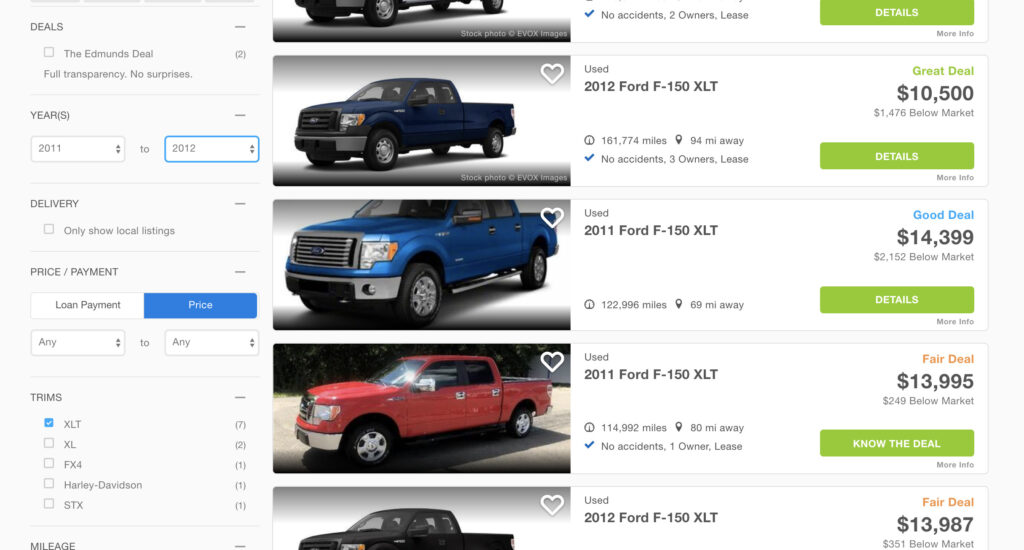Screen dimensions: 1024x550
Task: Enable Only show local listings
Action: click(x=49, y=230)
